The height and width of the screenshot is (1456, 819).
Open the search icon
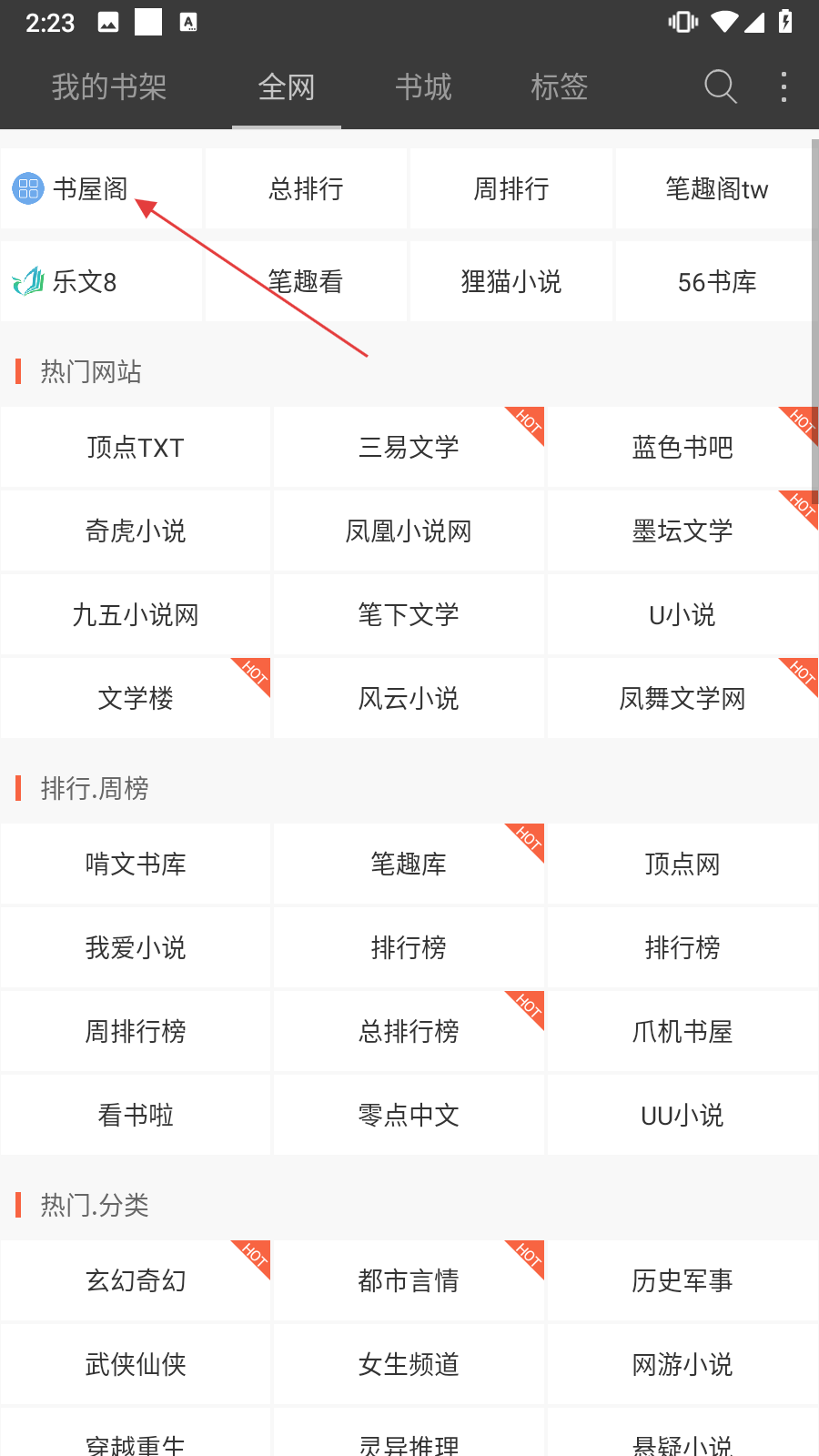click(721, 87)
